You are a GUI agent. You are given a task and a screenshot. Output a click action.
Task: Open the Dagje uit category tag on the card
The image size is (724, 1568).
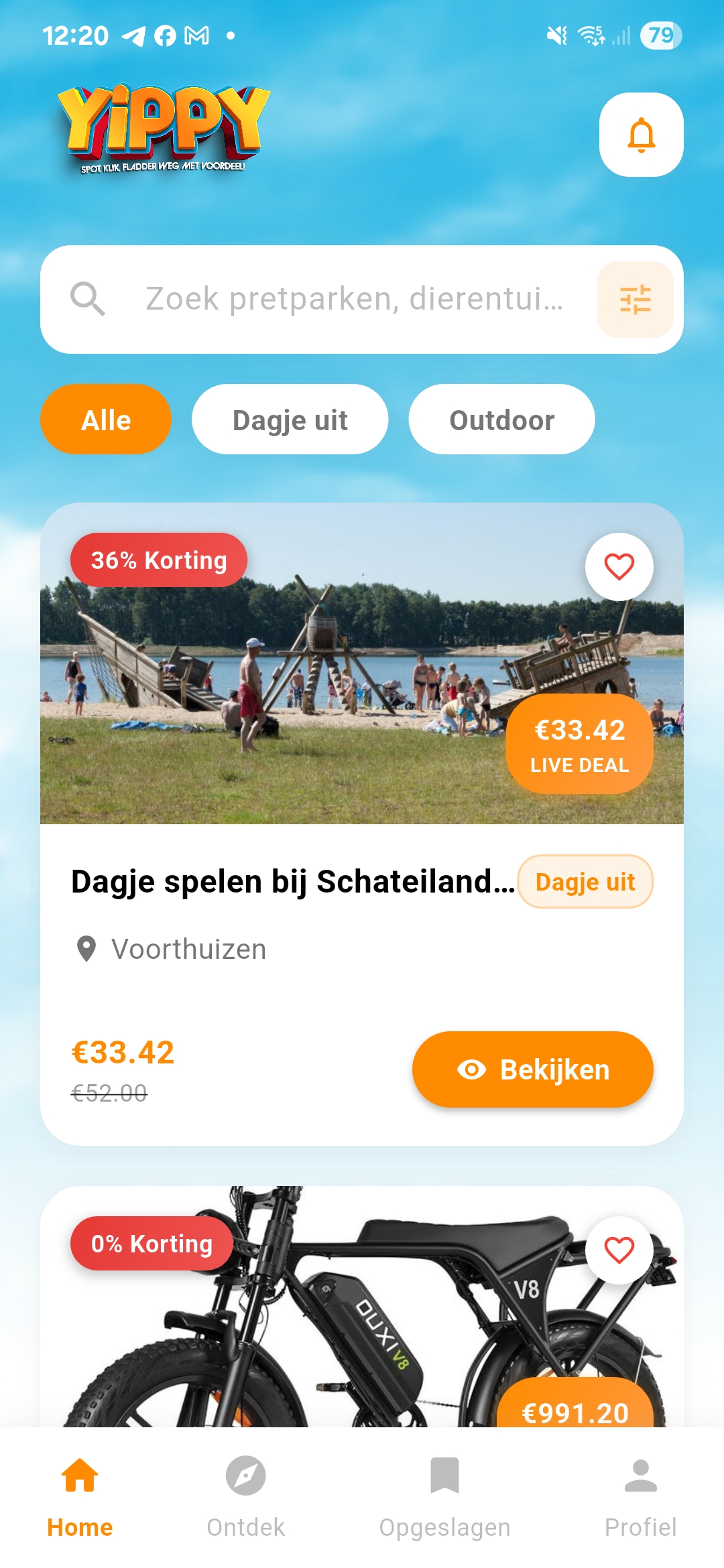click(584, 882)
